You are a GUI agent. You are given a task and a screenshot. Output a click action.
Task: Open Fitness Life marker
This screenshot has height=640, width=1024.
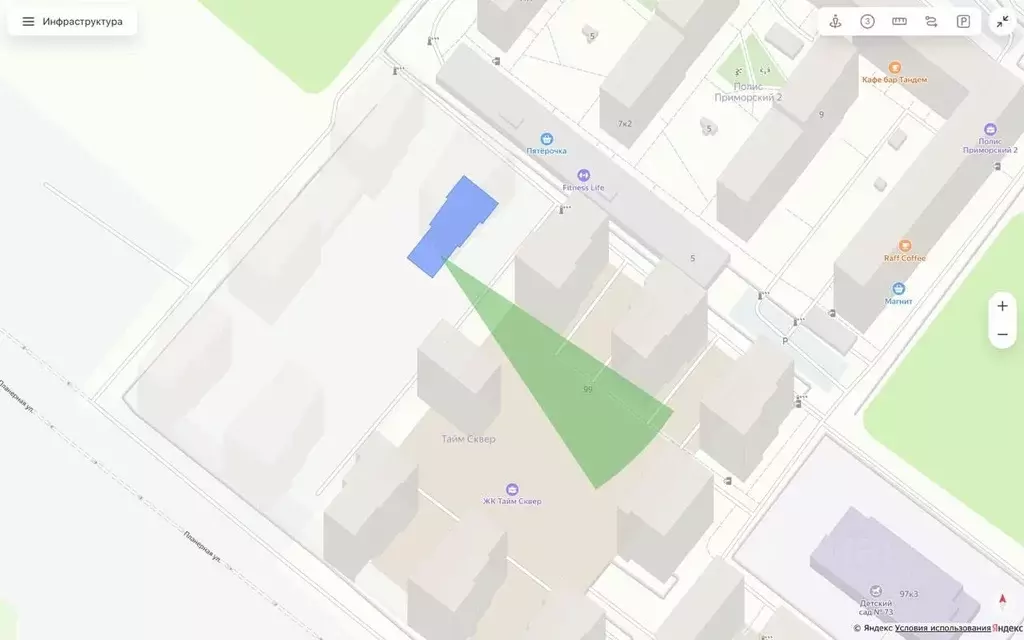[584, 176]
